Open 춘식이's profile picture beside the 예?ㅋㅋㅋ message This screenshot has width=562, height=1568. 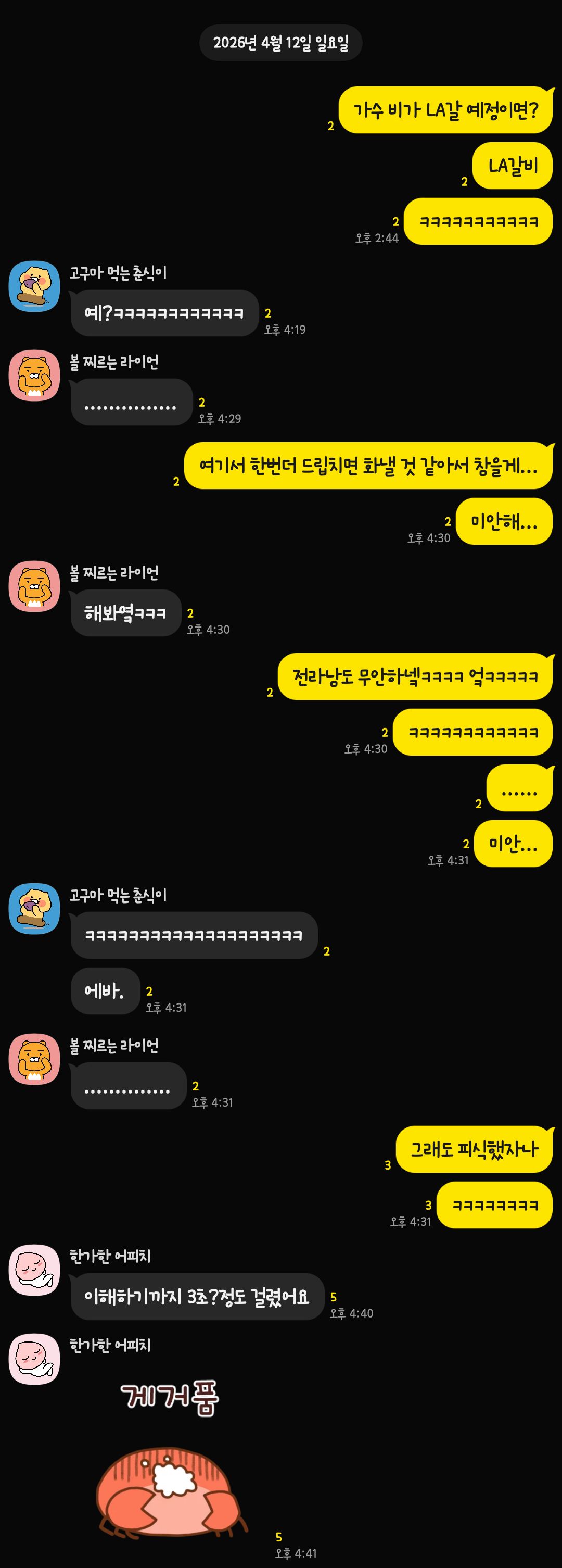[x=34, y=287]
